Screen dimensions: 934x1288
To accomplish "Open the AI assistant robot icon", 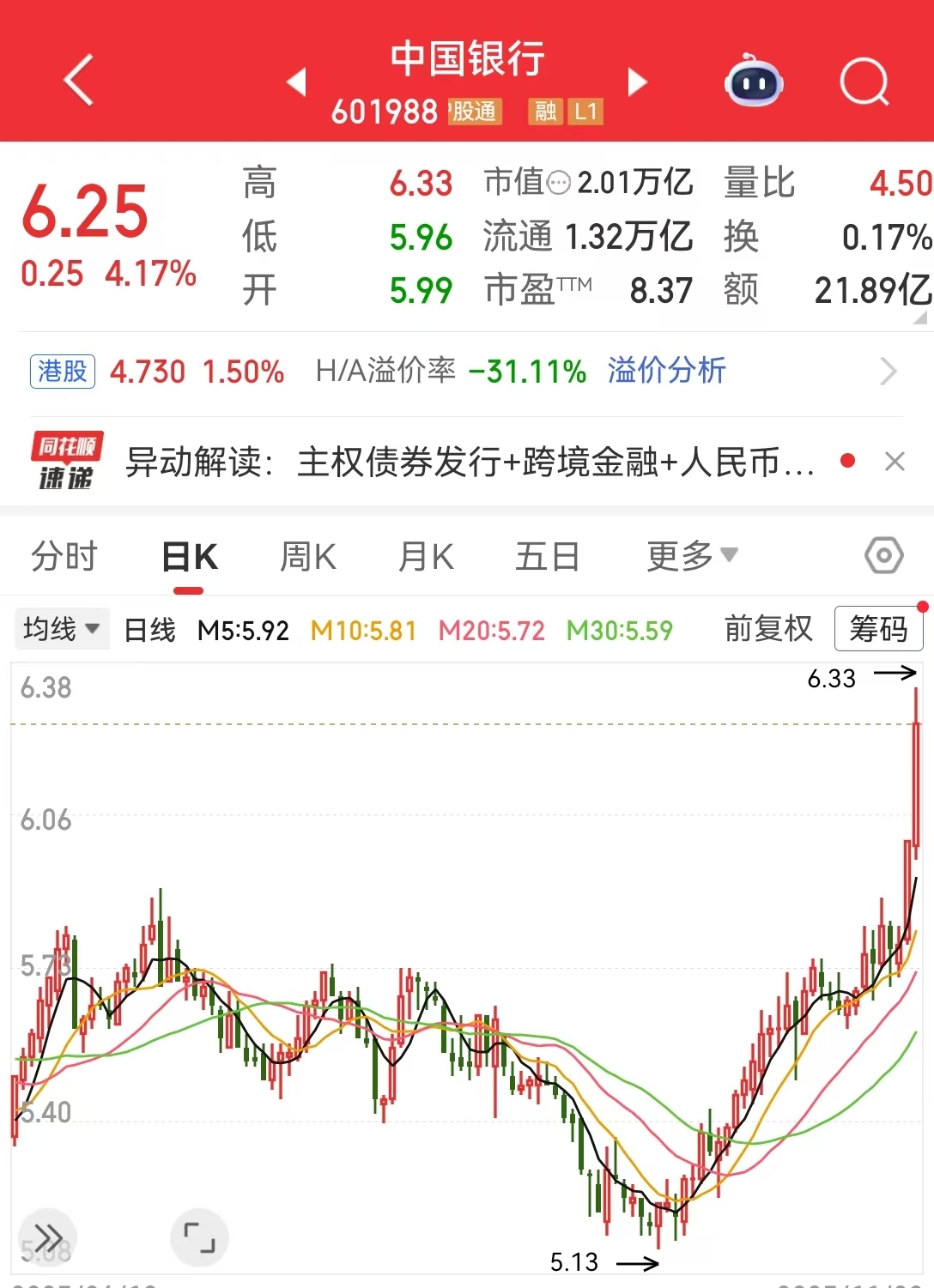I will coord(753,82).
